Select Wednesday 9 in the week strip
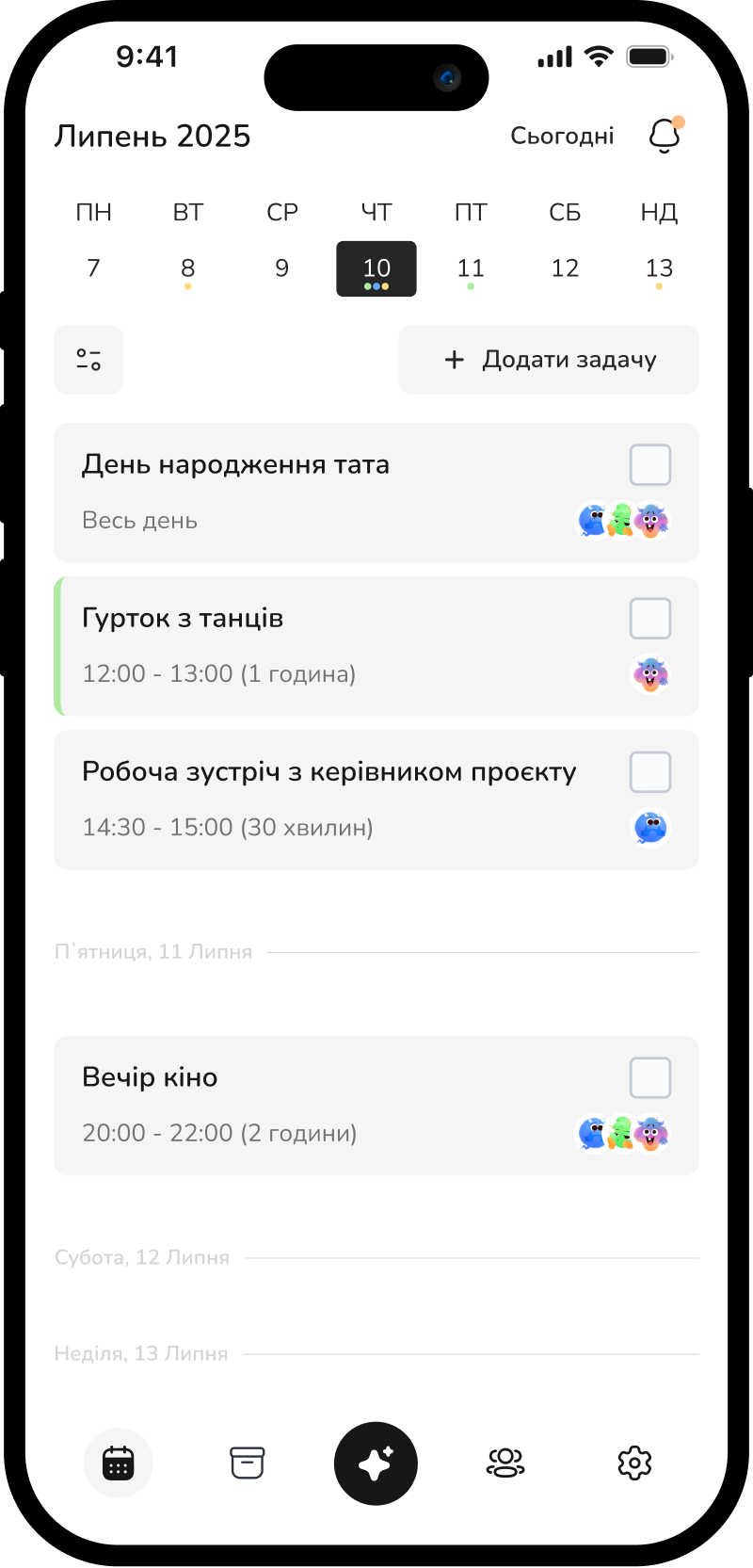 tap(281, 268)
